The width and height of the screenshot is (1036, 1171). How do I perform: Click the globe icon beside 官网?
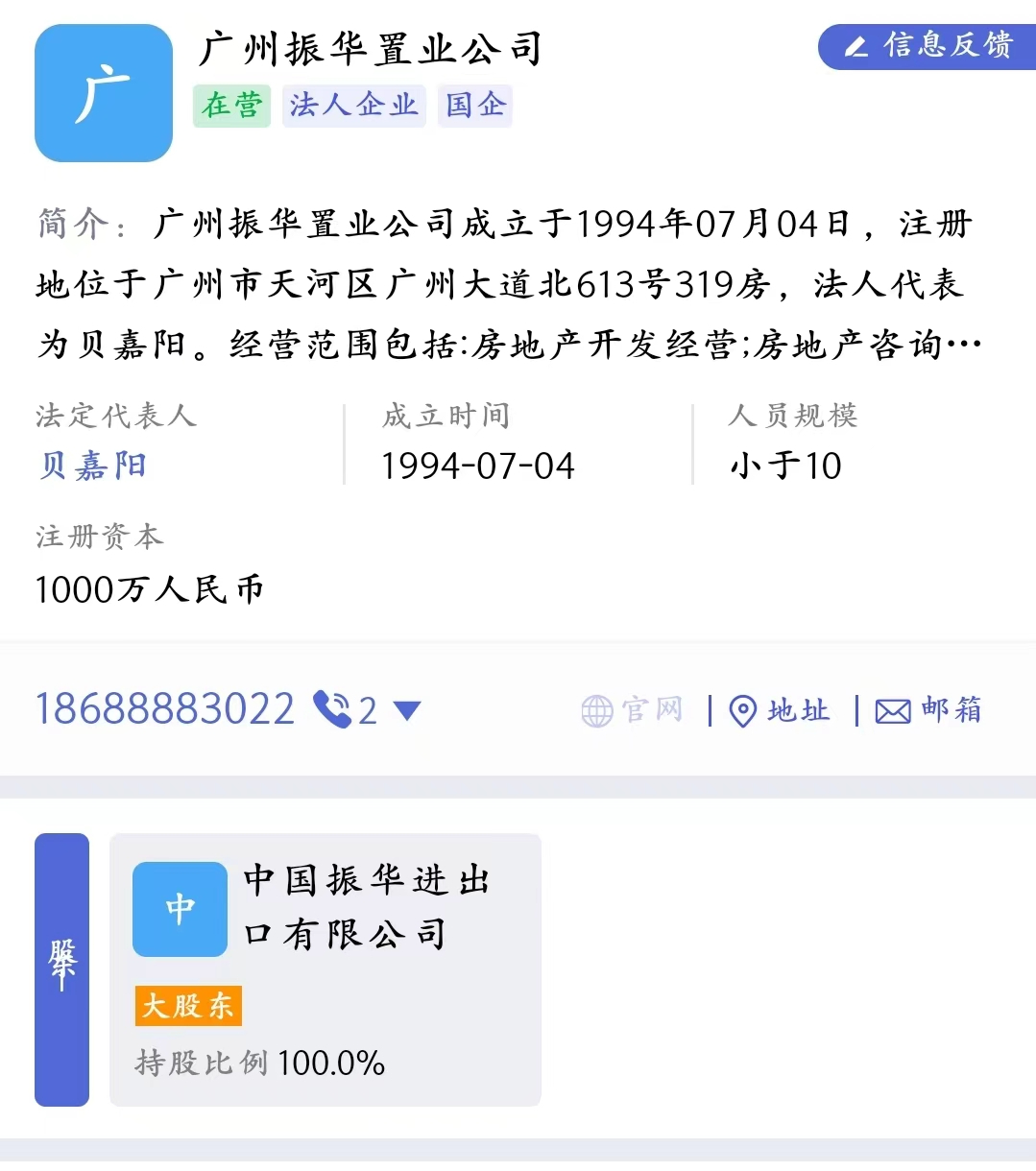click(597, 710)
